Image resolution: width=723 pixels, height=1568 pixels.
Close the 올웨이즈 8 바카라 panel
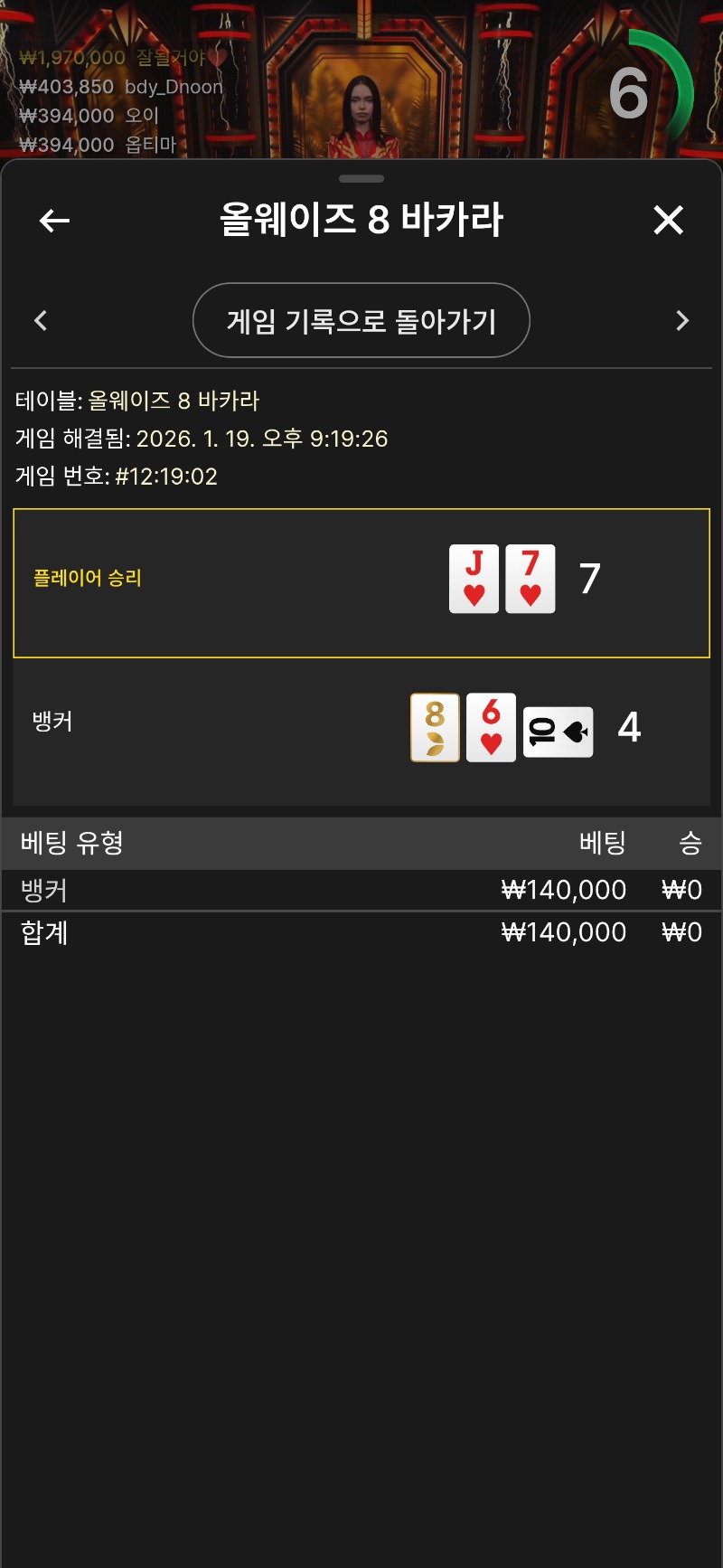click(x=668, y=220)
